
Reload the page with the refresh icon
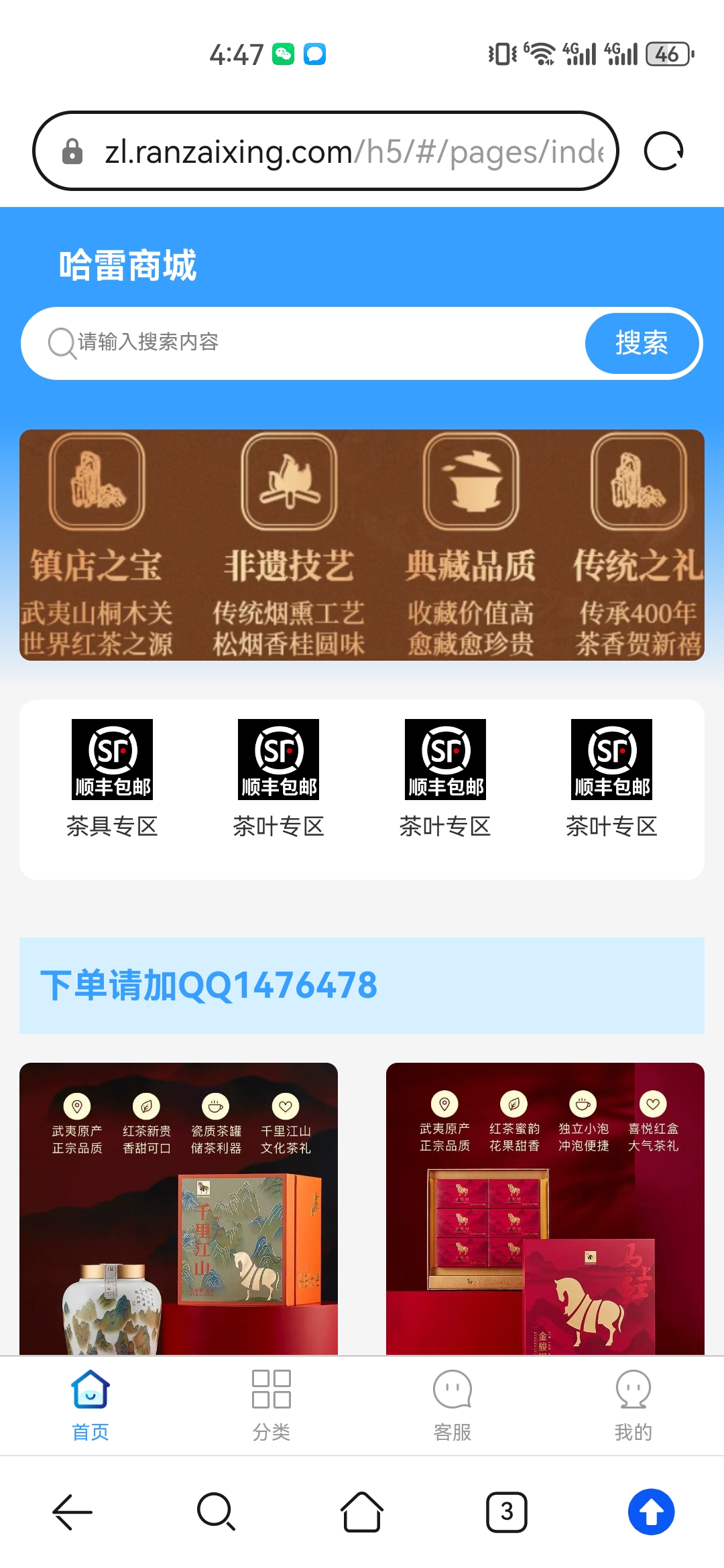point(663,151)
